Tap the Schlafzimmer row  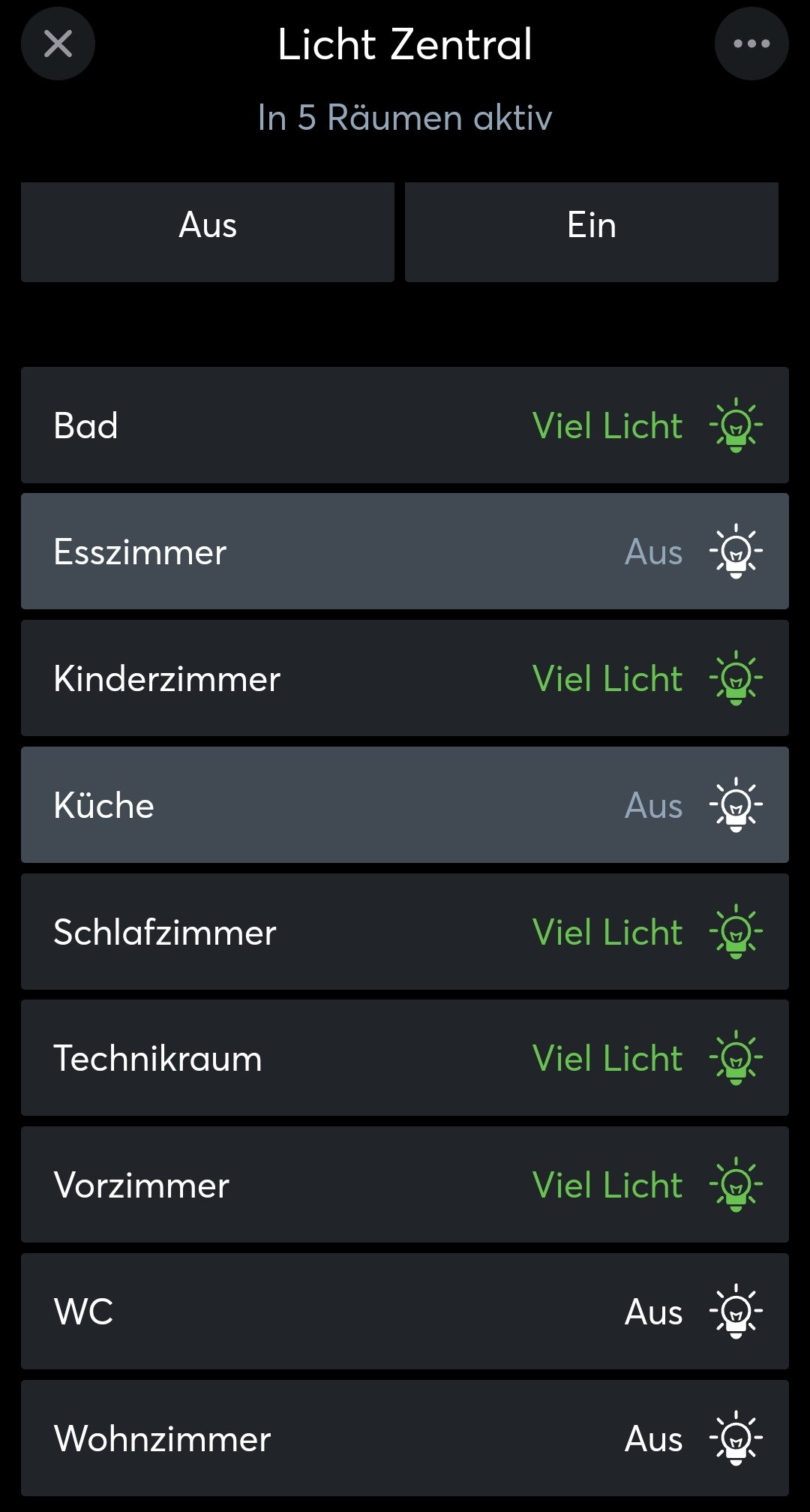pyautogui.click(x=405, y=932)
